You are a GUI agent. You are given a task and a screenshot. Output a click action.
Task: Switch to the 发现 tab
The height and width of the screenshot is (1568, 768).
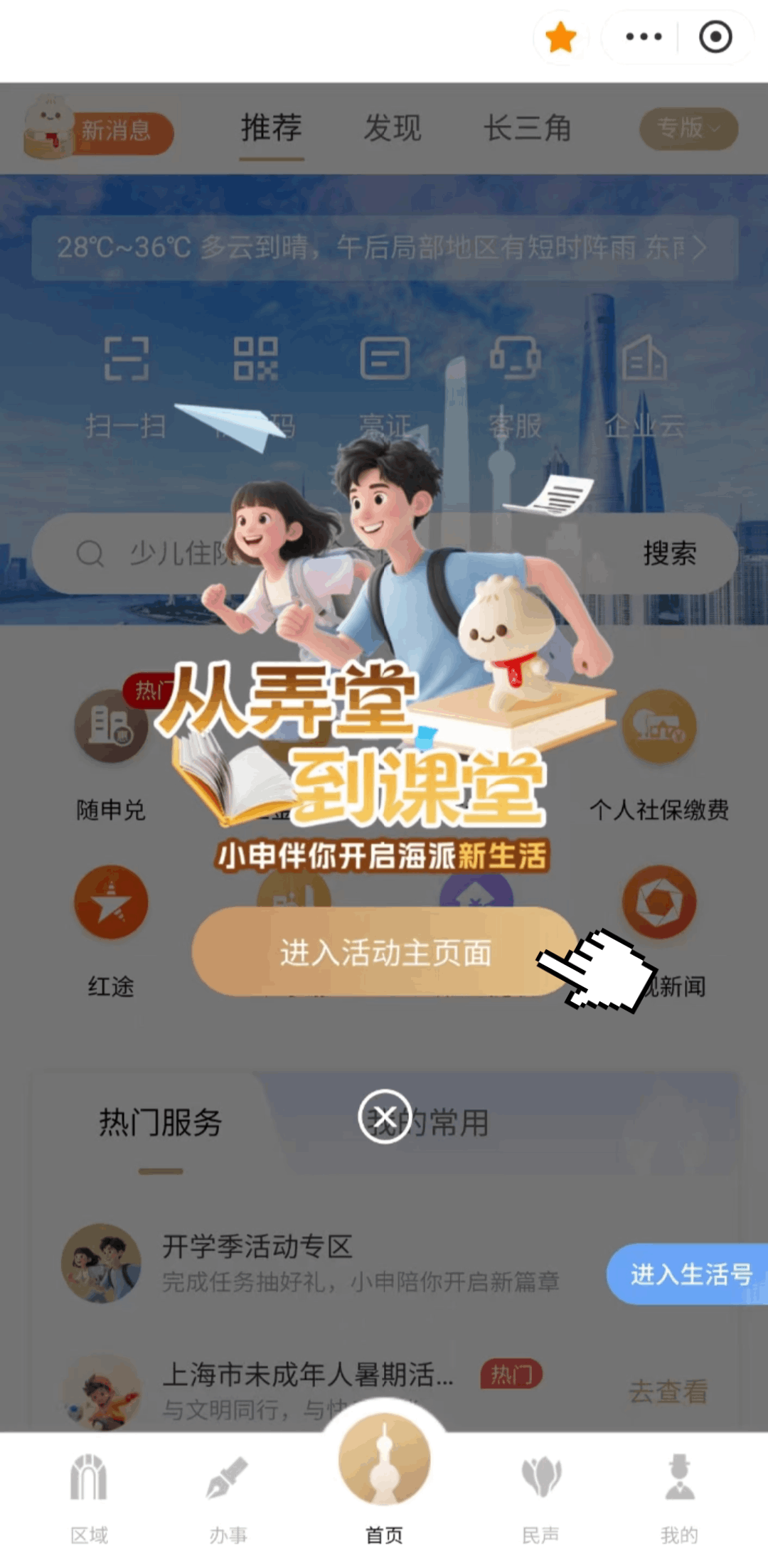(x=393, y=129)
